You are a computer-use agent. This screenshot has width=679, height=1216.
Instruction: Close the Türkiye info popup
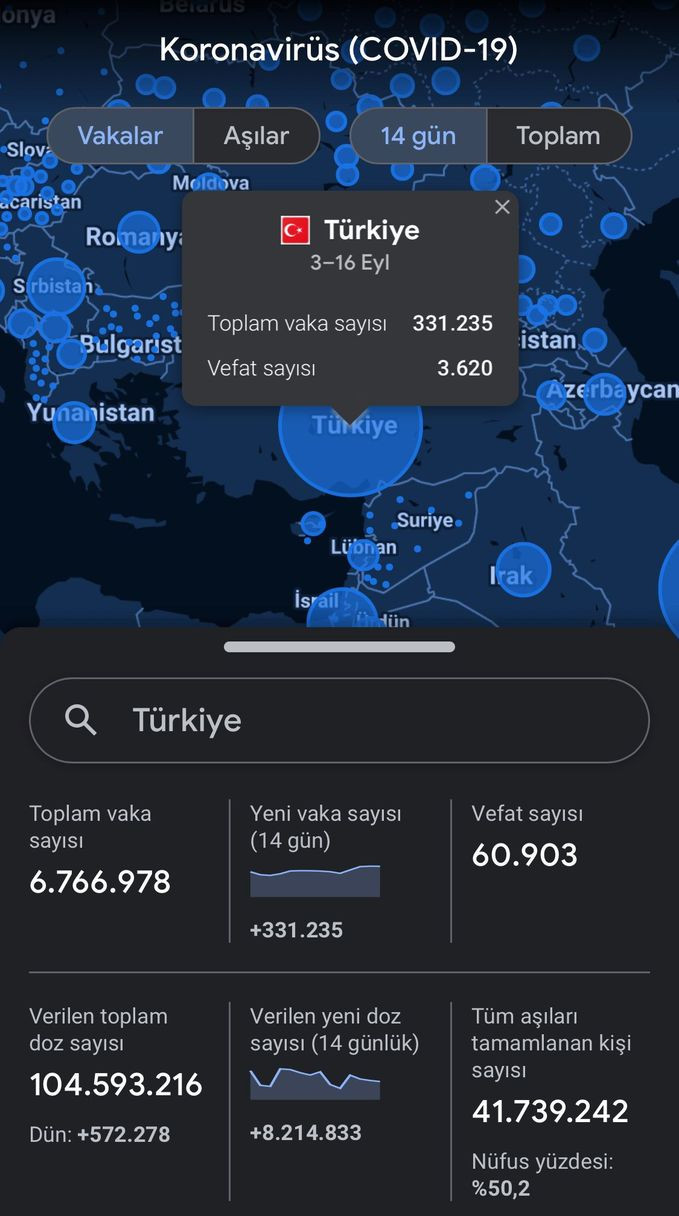502,207
